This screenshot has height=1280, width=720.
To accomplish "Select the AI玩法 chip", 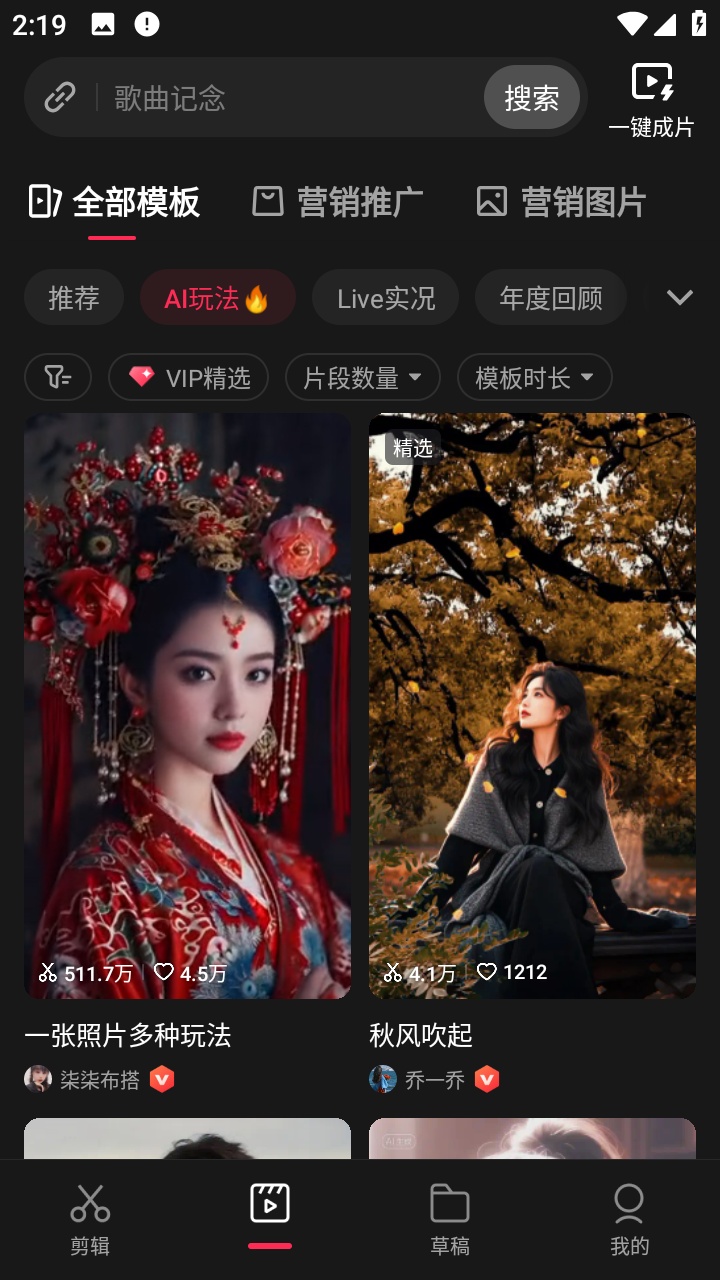I will pos(217,298).
